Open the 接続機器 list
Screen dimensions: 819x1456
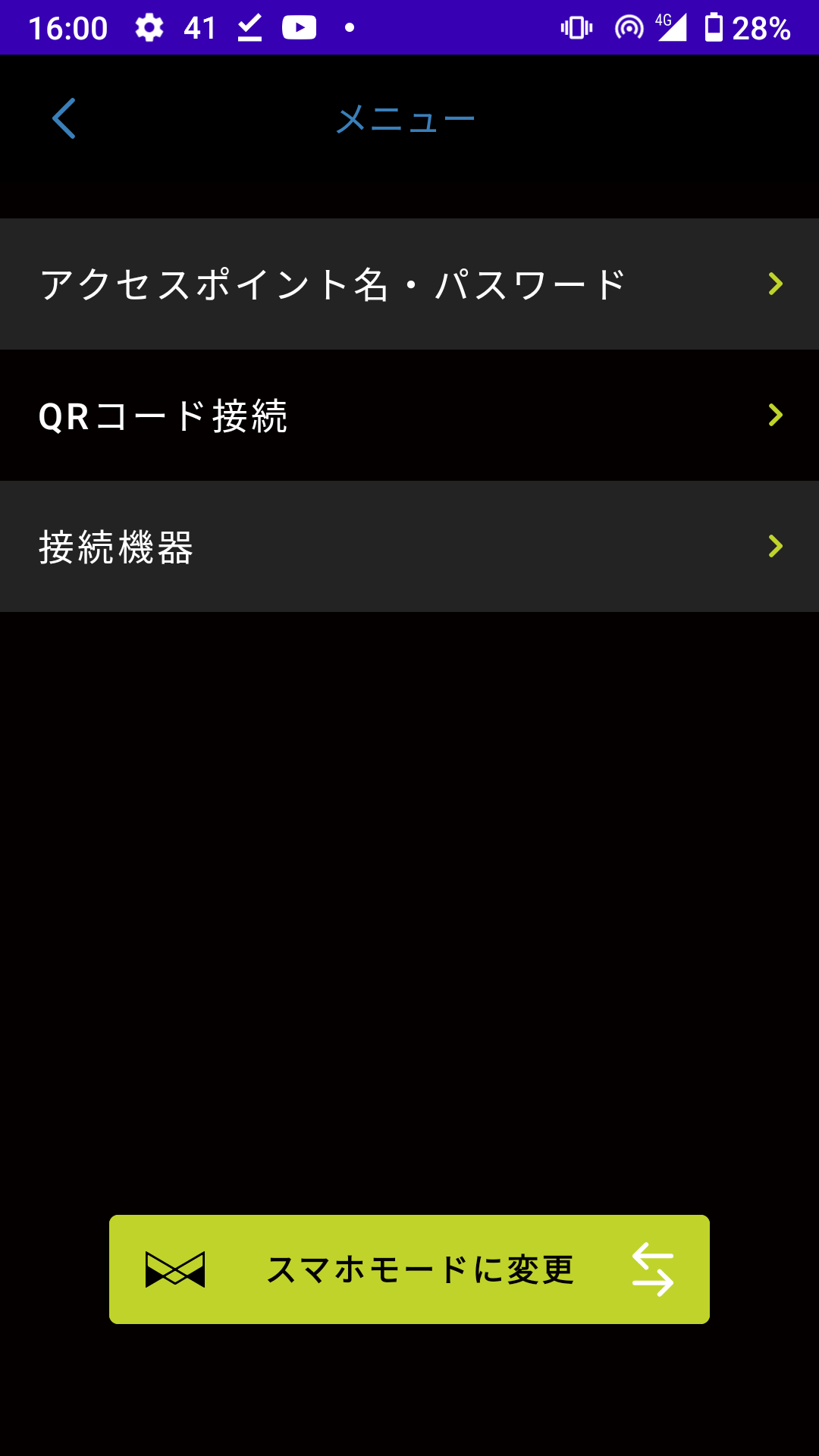409,547
